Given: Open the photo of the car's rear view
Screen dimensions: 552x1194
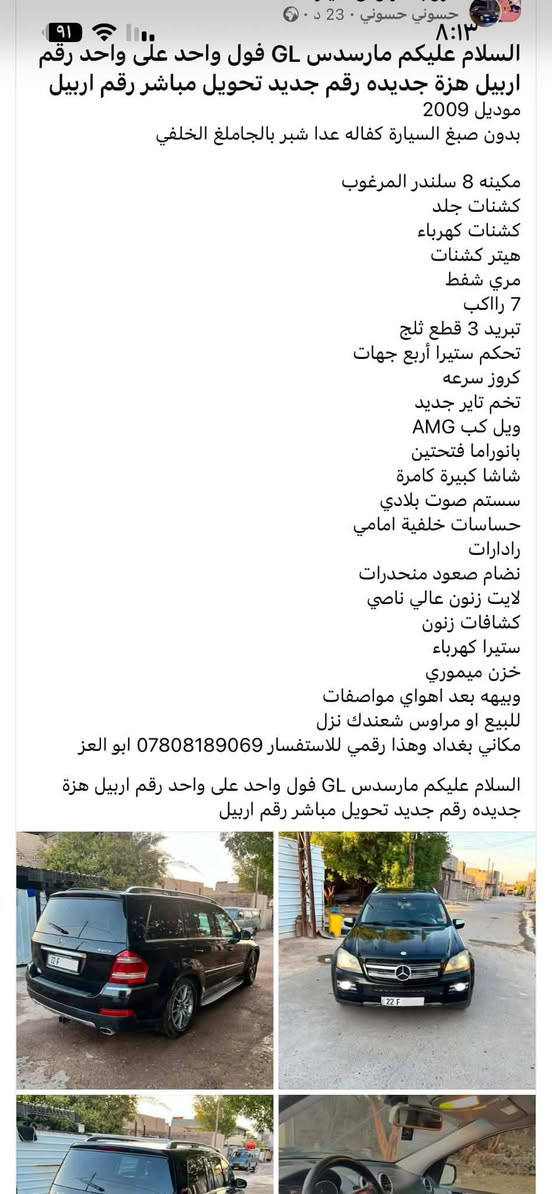Looking at the screenshot, I should click(145, 959).
